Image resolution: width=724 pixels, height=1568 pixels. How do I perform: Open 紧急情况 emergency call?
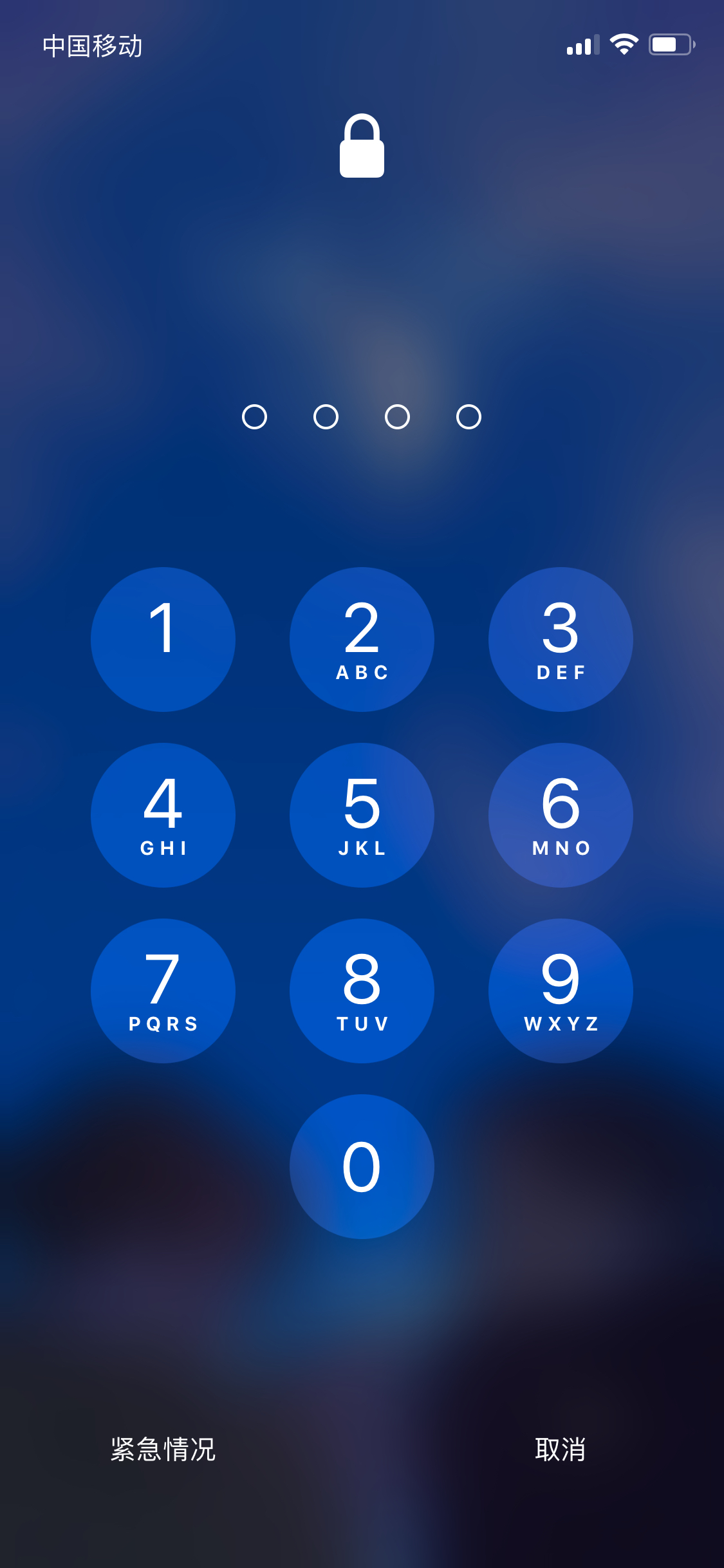pos(163,1450)
